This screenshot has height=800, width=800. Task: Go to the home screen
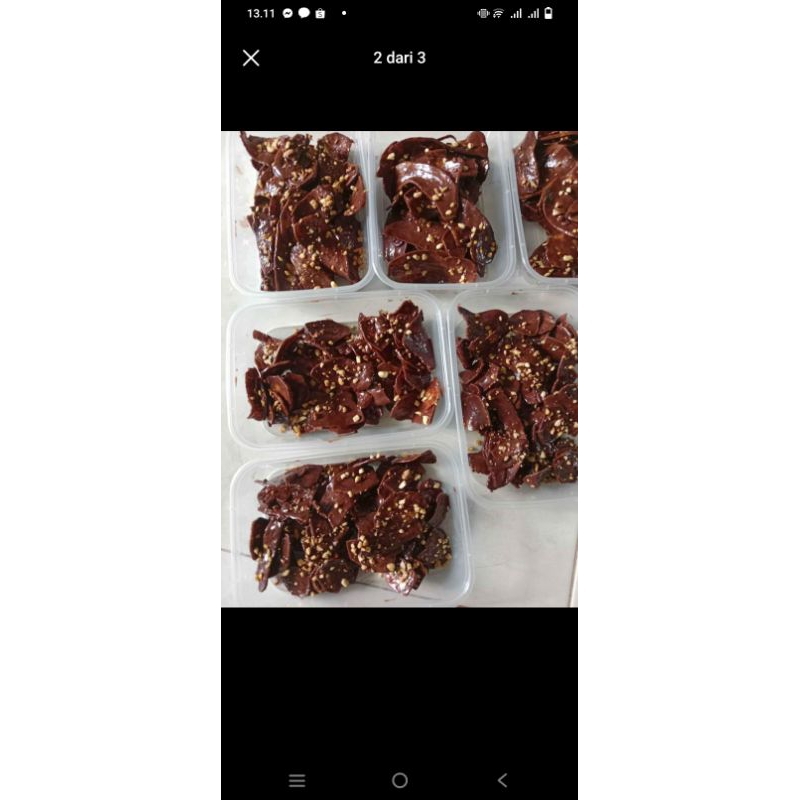[400, 780]
